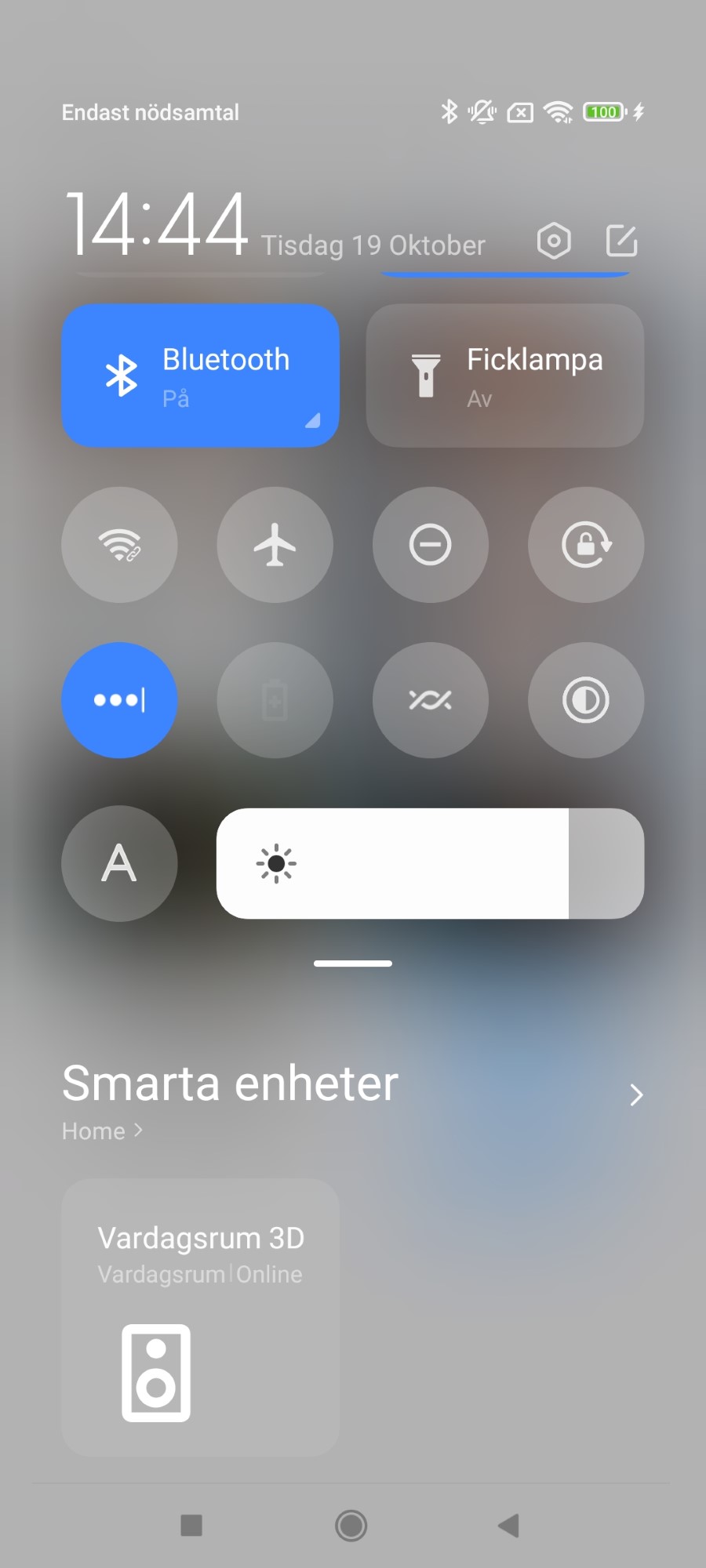Viewport: 706px width, 1568px height.
Task: Enable airplane mode
Action: [275, 545]
